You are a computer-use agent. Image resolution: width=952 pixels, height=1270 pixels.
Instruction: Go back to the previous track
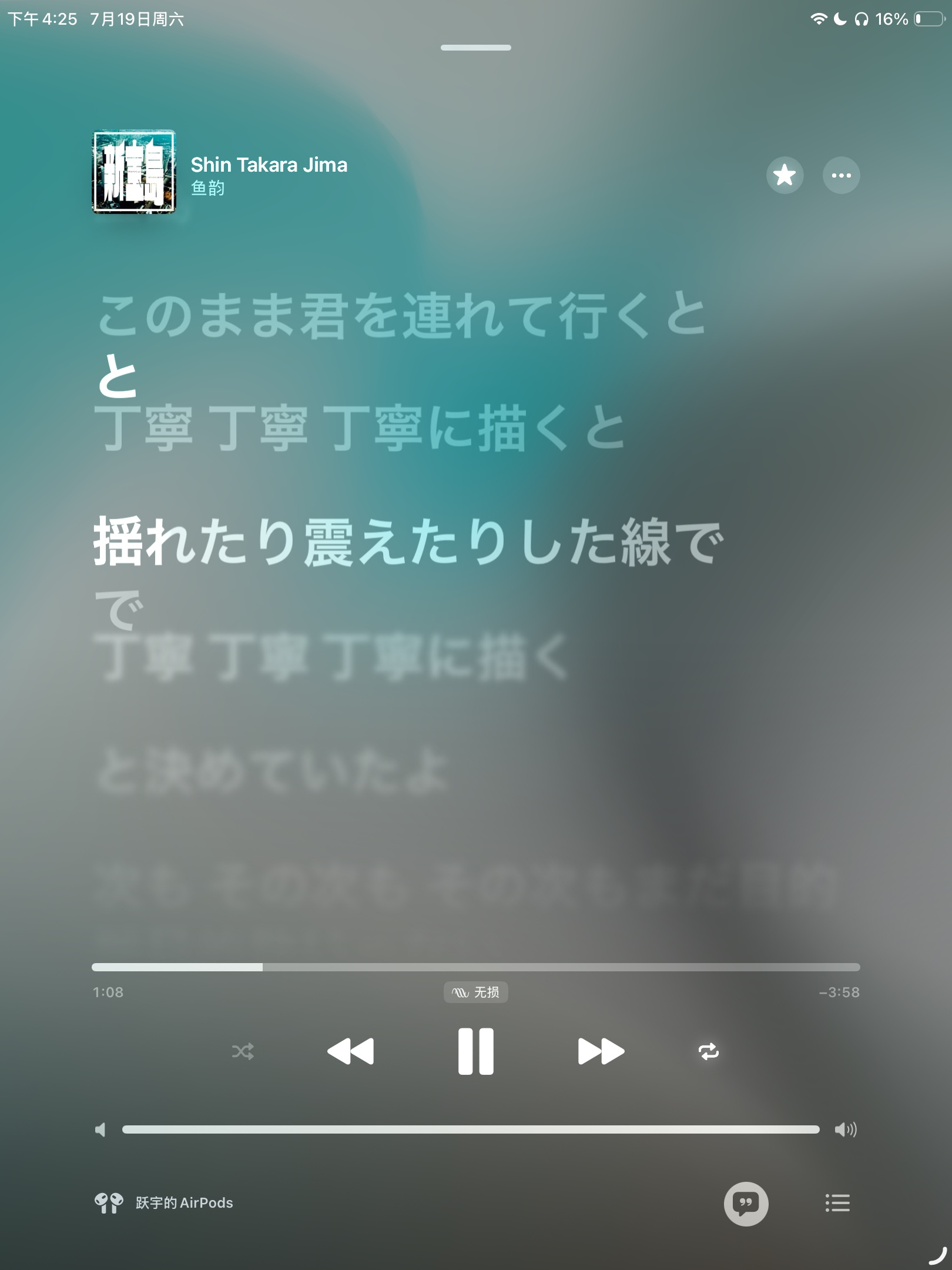350,1051
